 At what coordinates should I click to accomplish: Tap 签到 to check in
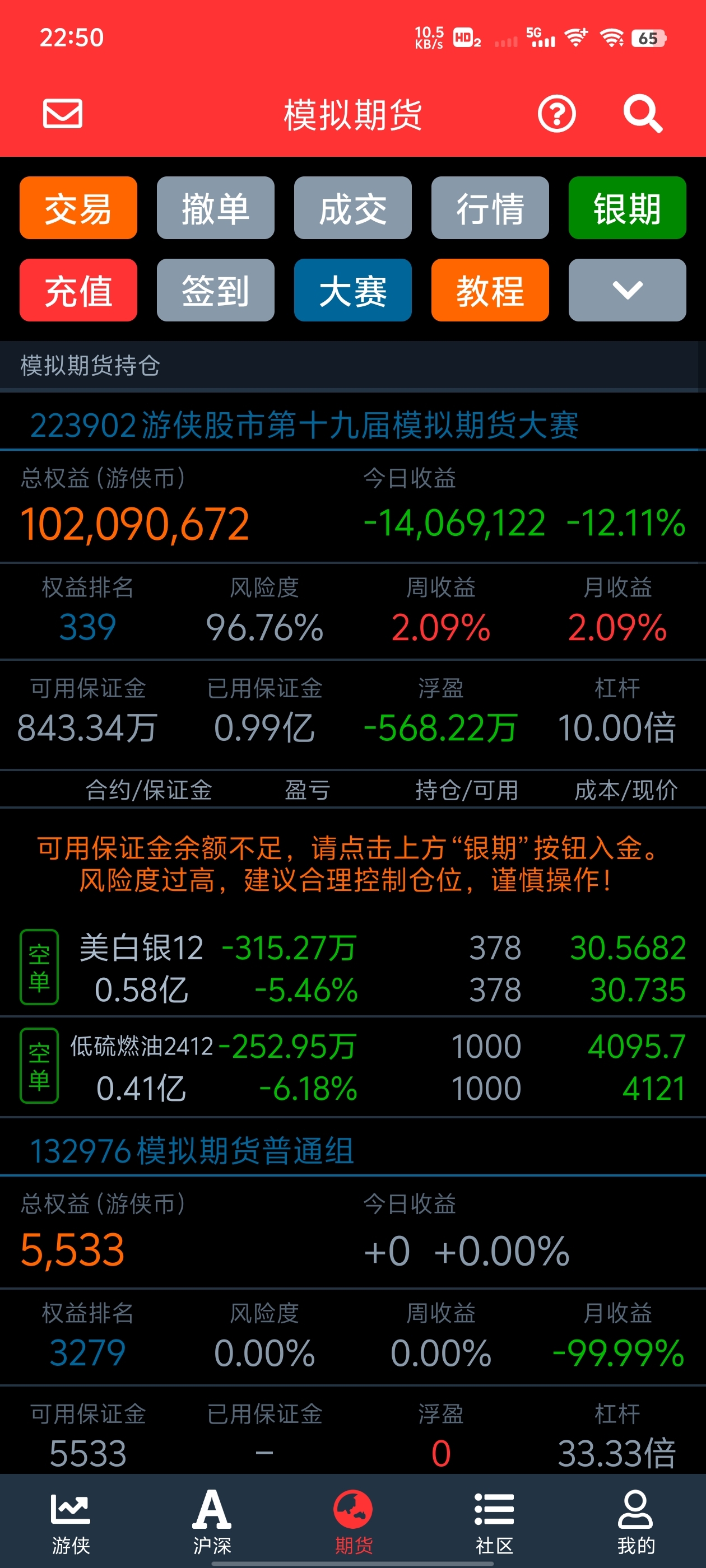(216, 290)
